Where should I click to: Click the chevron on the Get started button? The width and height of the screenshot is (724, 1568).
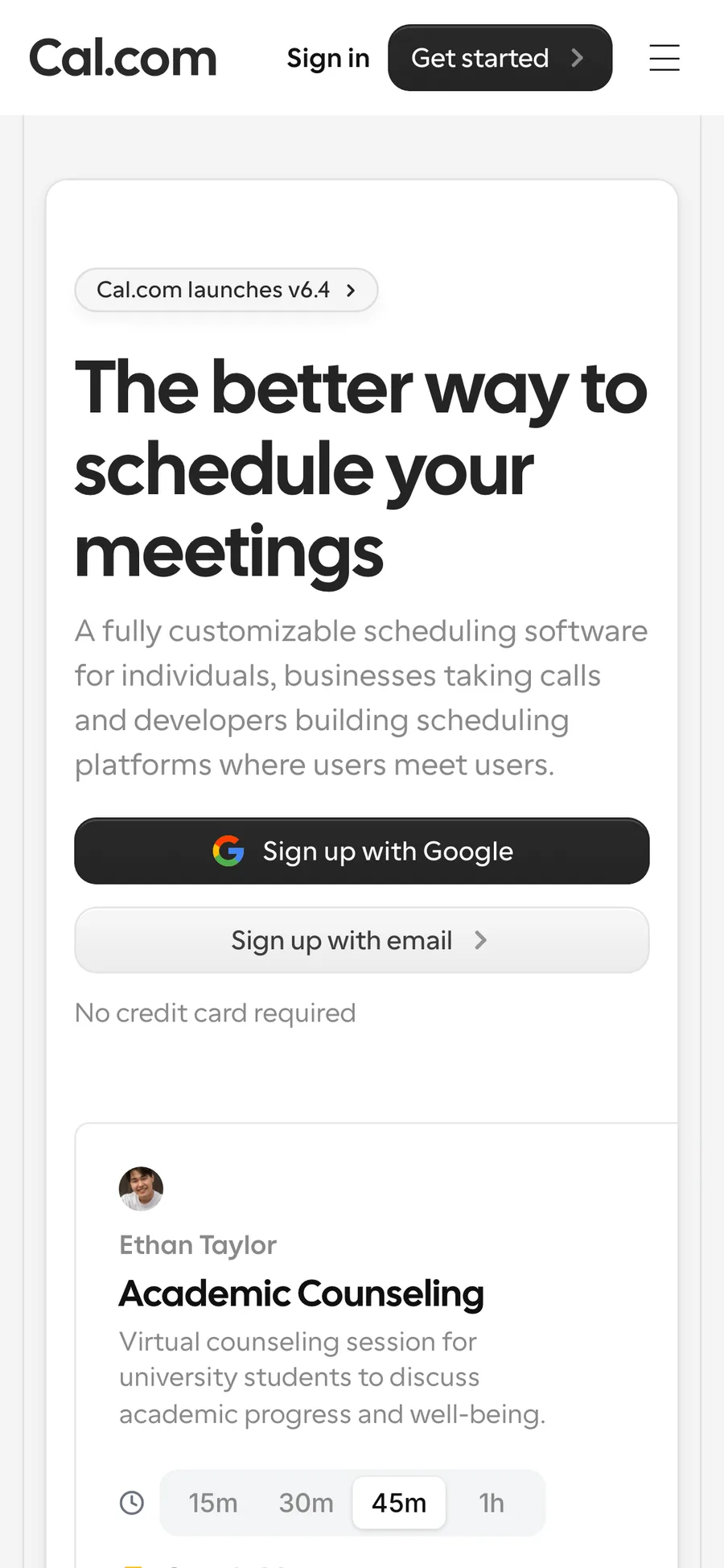577,58
